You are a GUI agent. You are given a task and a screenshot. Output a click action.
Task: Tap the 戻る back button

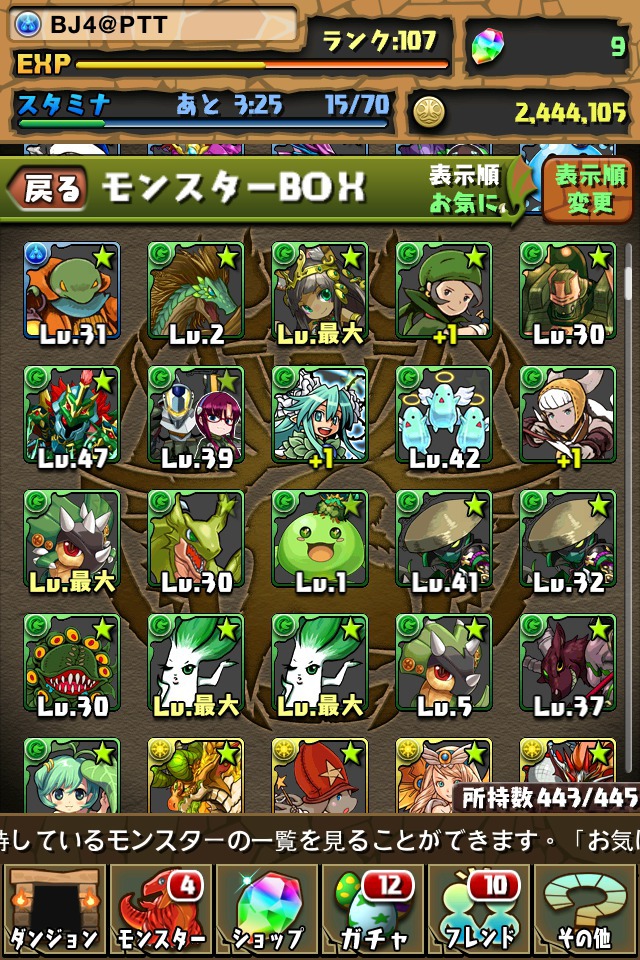tap(48, 189)
